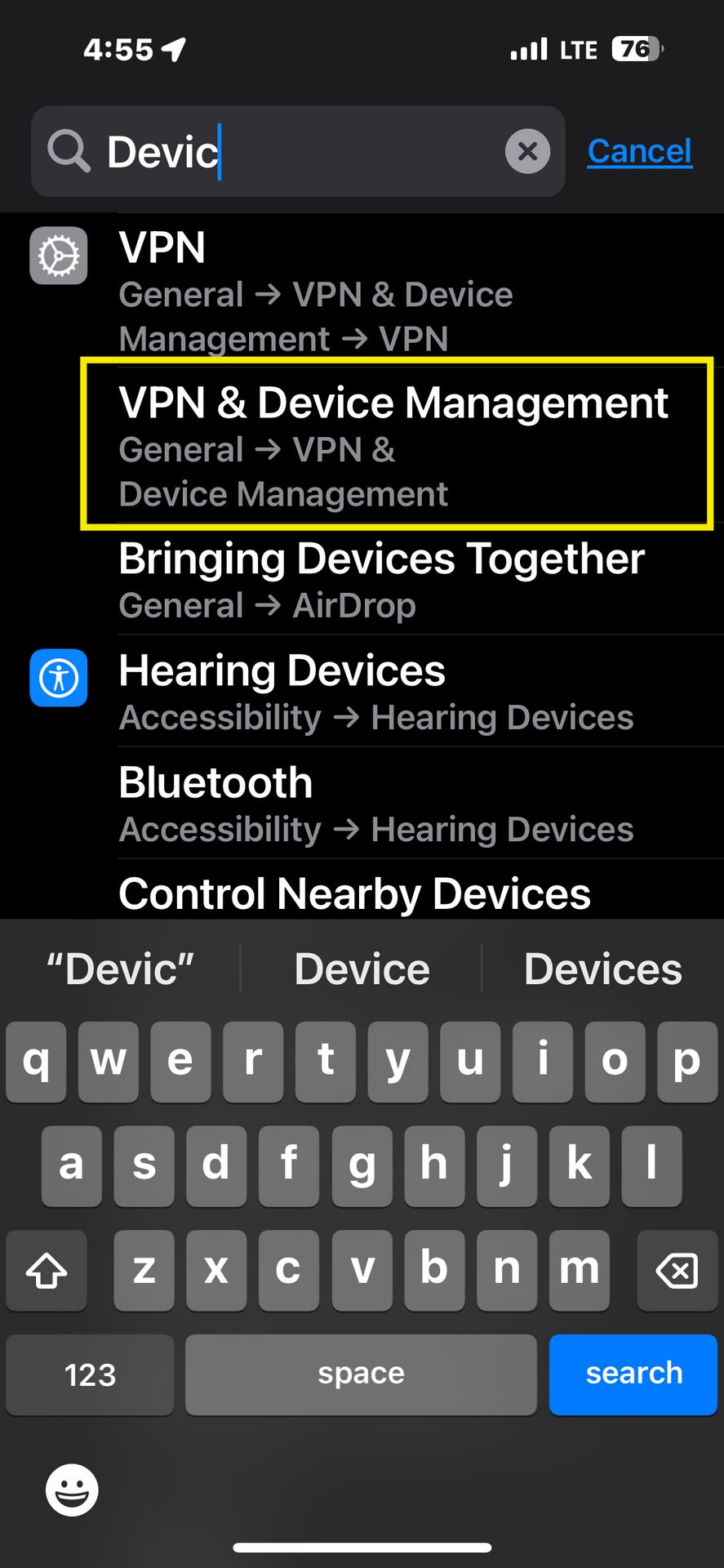This screenshot has width=724, height=1568.
Task: Cancel the settings search
Action: (x=639, y=151)
